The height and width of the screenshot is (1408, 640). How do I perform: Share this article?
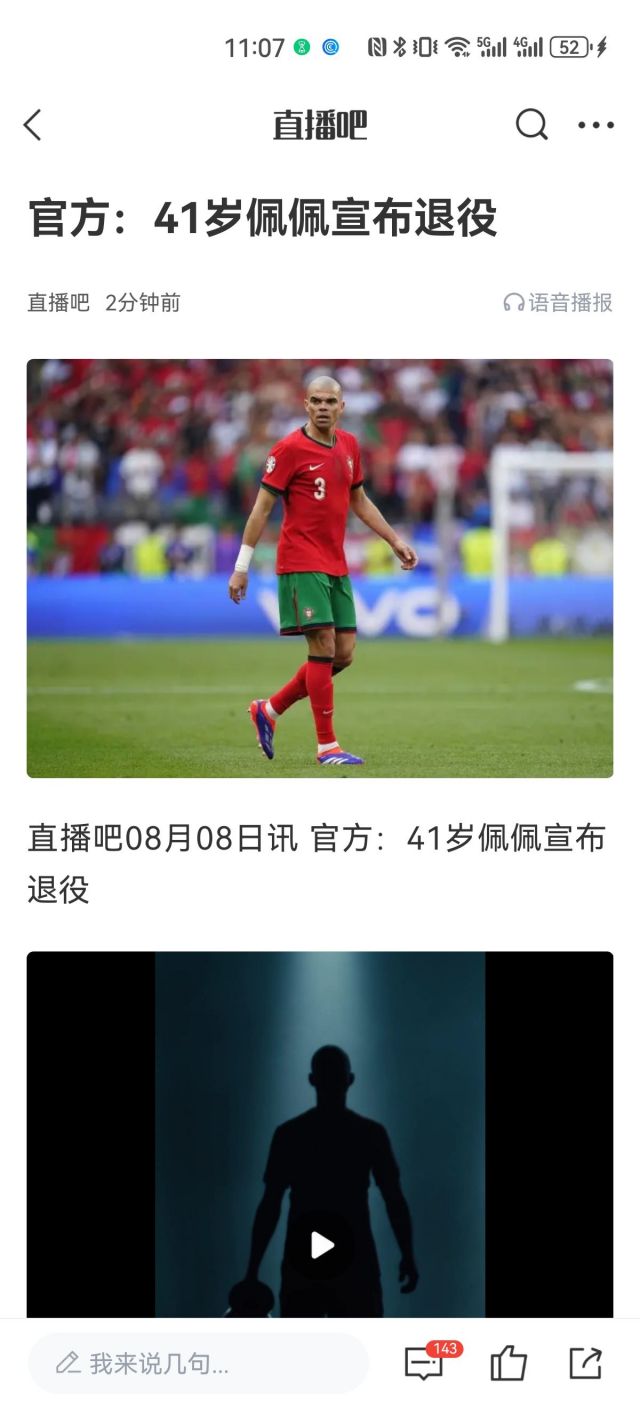[x=585, y=1363]
